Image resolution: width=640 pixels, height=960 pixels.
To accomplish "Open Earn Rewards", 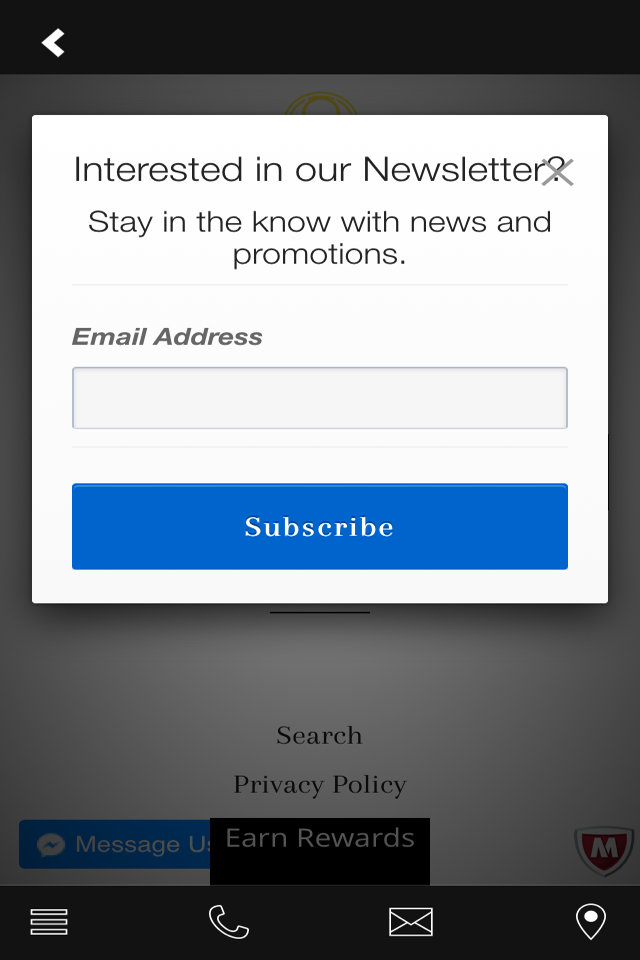I will tap(320, 840).
